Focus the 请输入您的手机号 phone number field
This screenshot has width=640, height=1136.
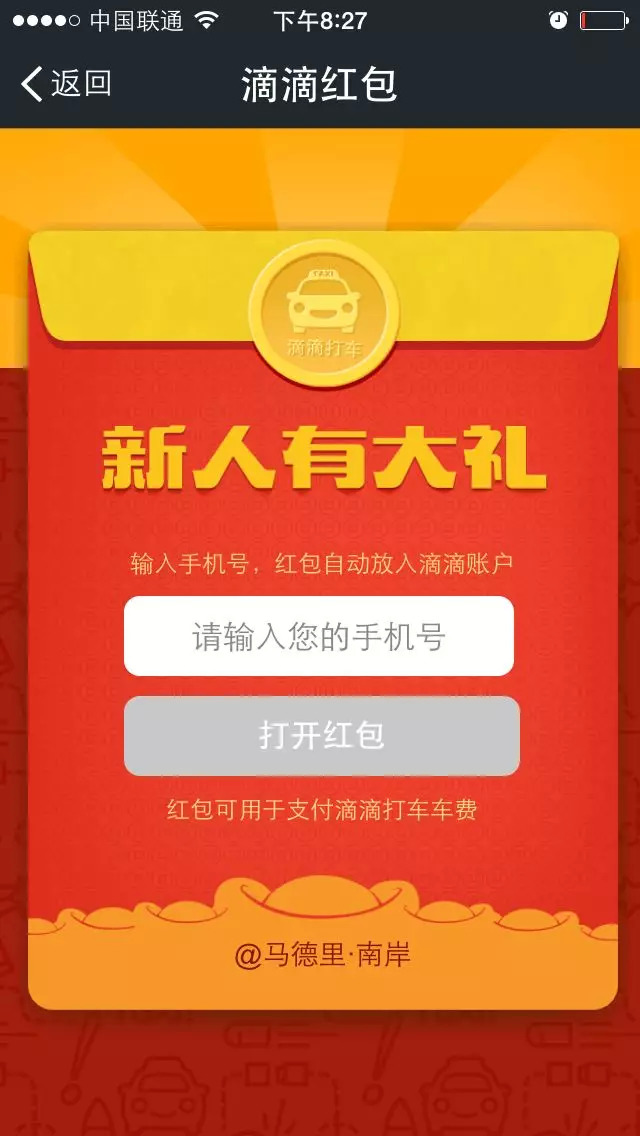click(319, 636)
